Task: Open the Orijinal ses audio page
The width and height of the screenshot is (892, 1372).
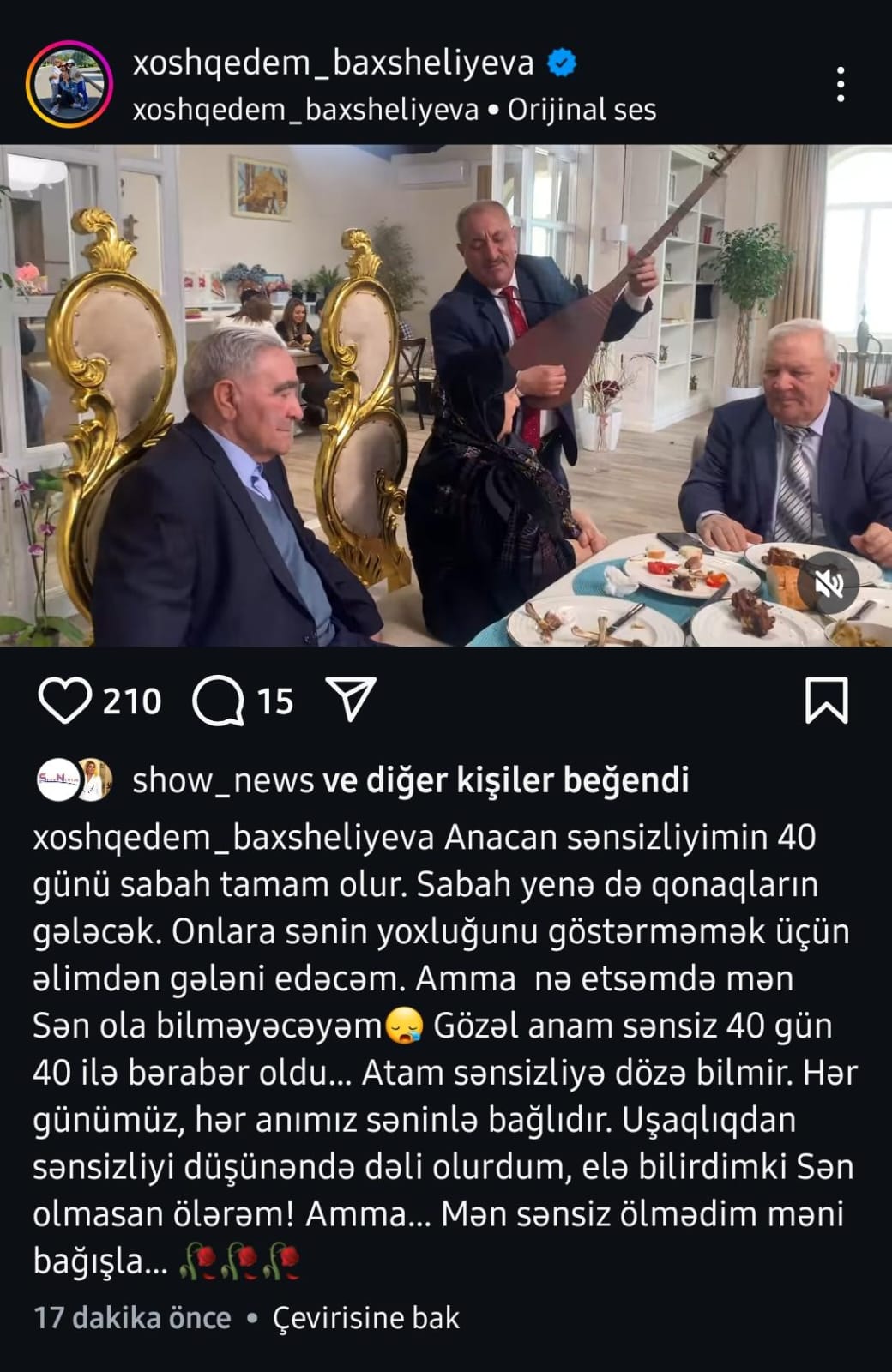Action: [582, 110]
